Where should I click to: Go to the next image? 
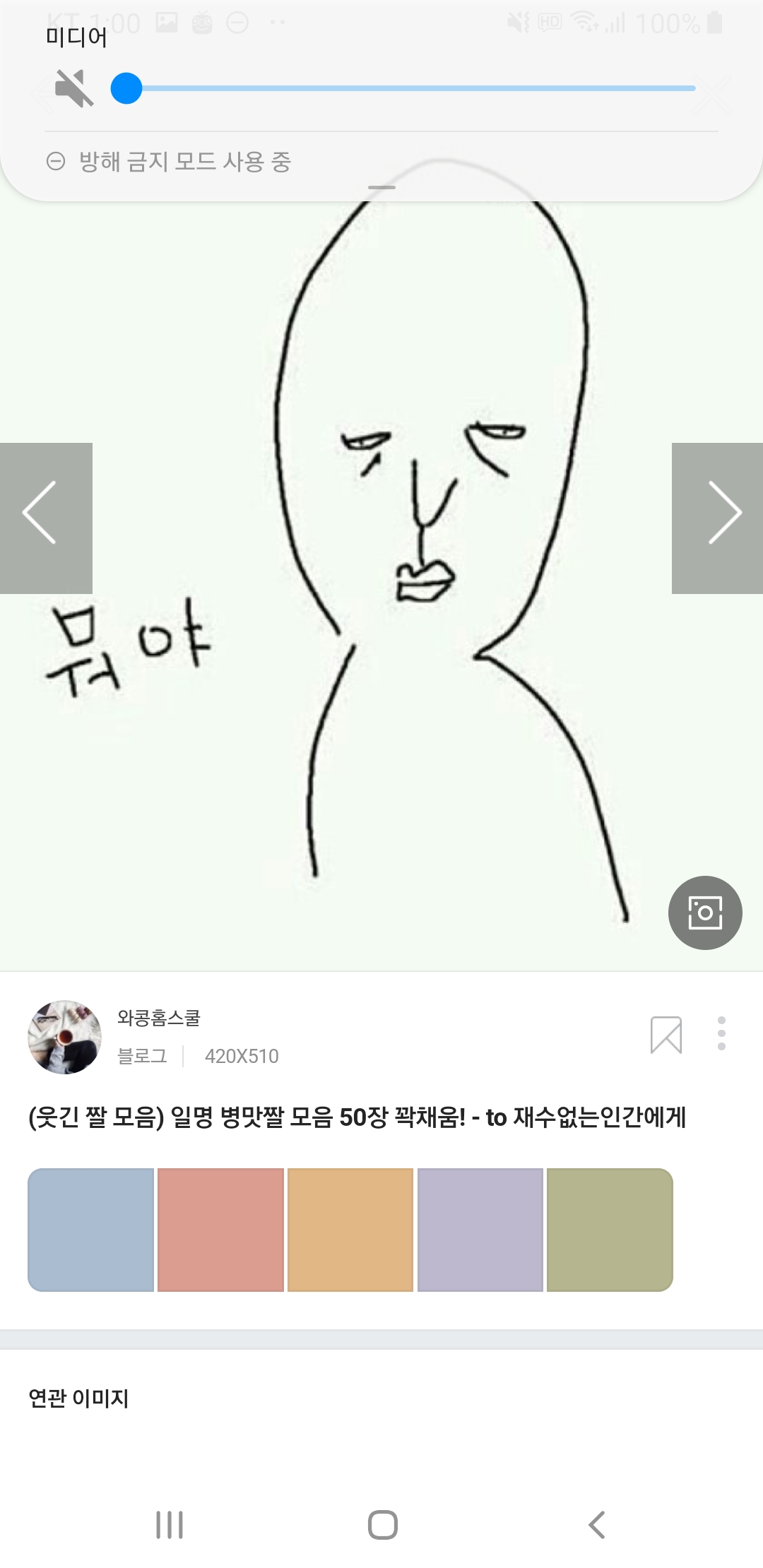(x=718, y=518)
